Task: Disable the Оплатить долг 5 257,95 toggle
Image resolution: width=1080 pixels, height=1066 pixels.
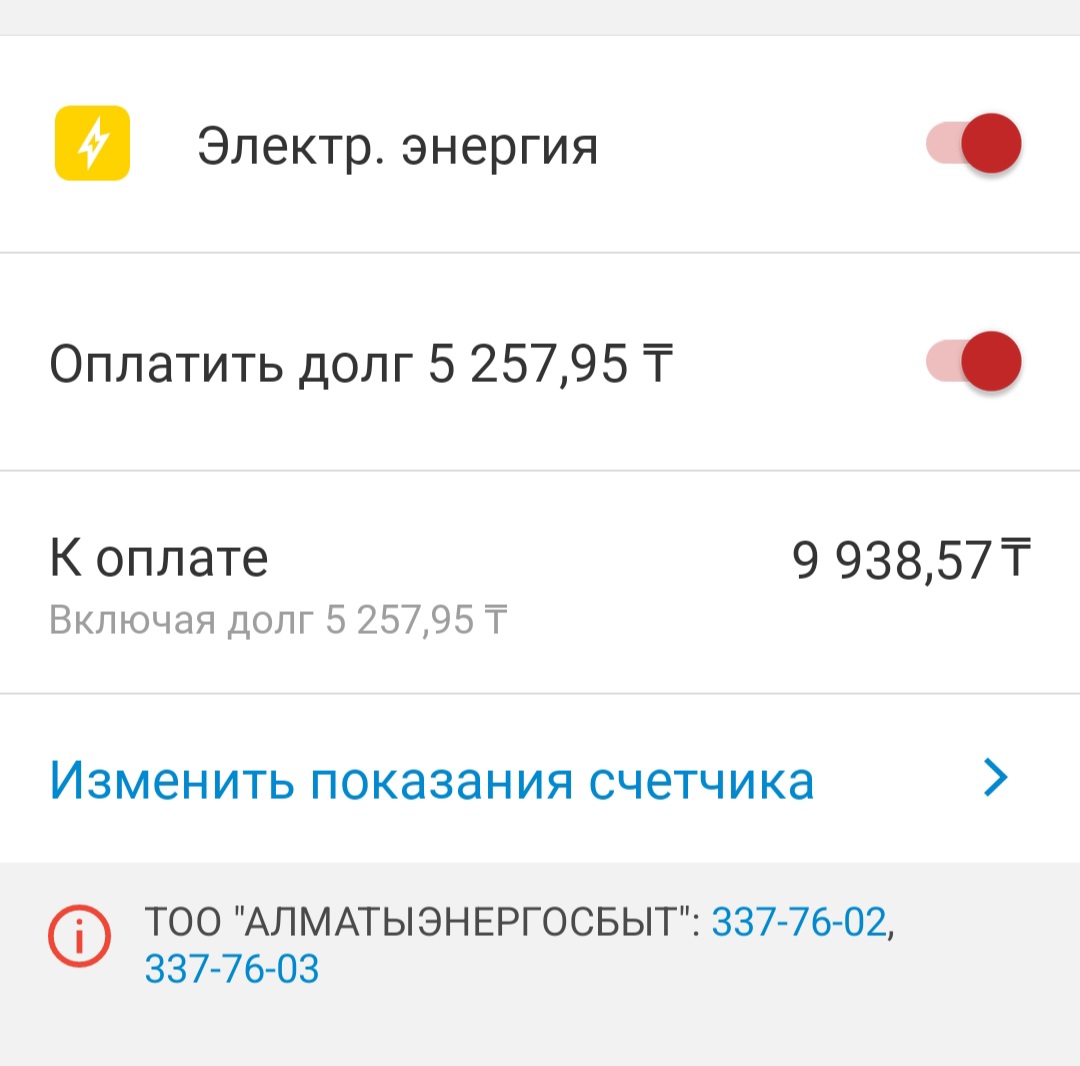Action: tap(975, 361)
